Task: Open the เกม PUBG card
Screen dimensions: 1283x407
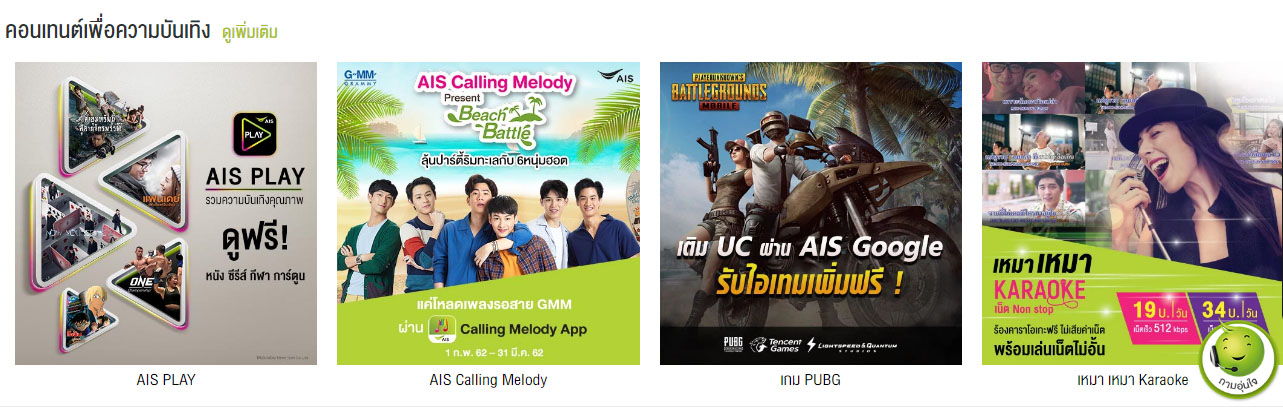Action: point(810,214)
